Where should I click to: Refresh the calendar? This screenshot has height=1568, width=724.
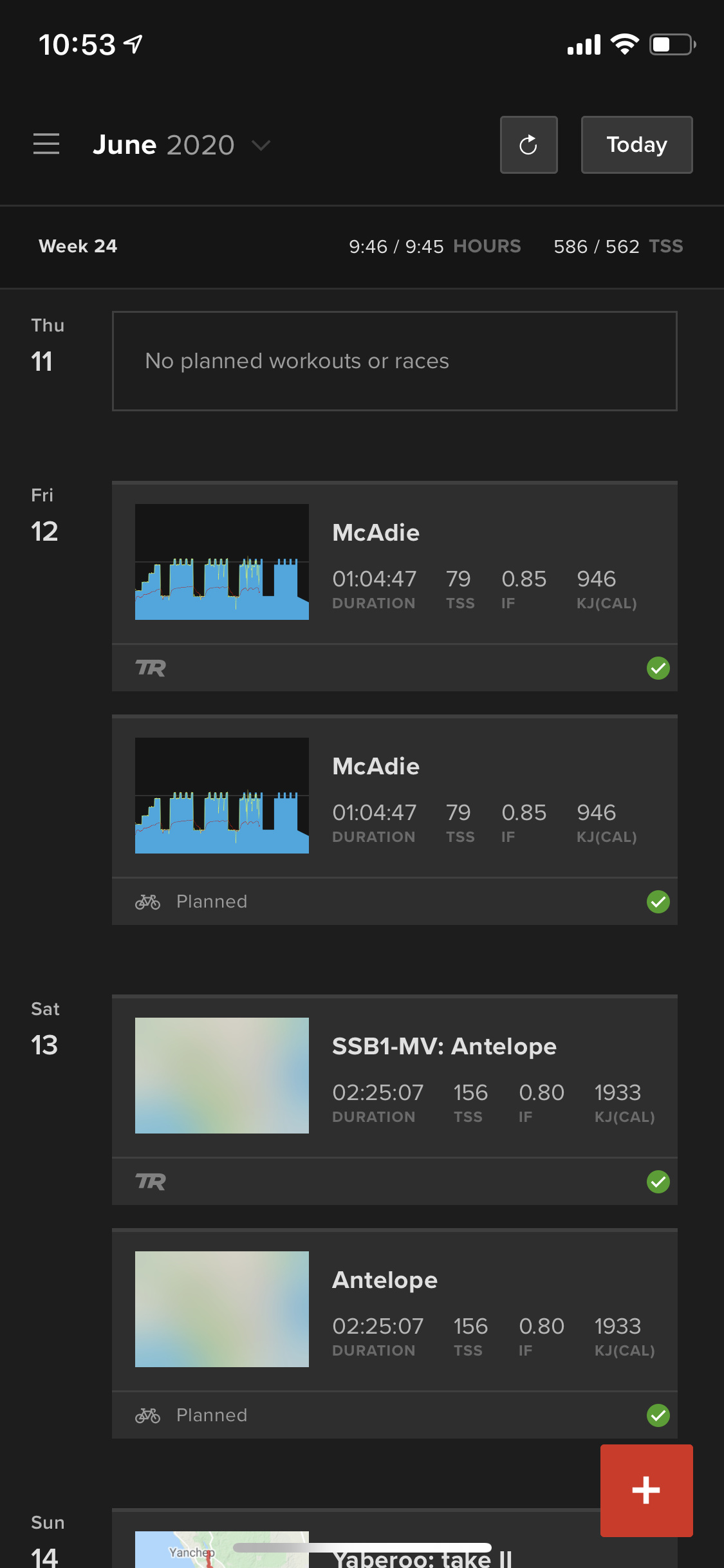[x=529, y=145]
